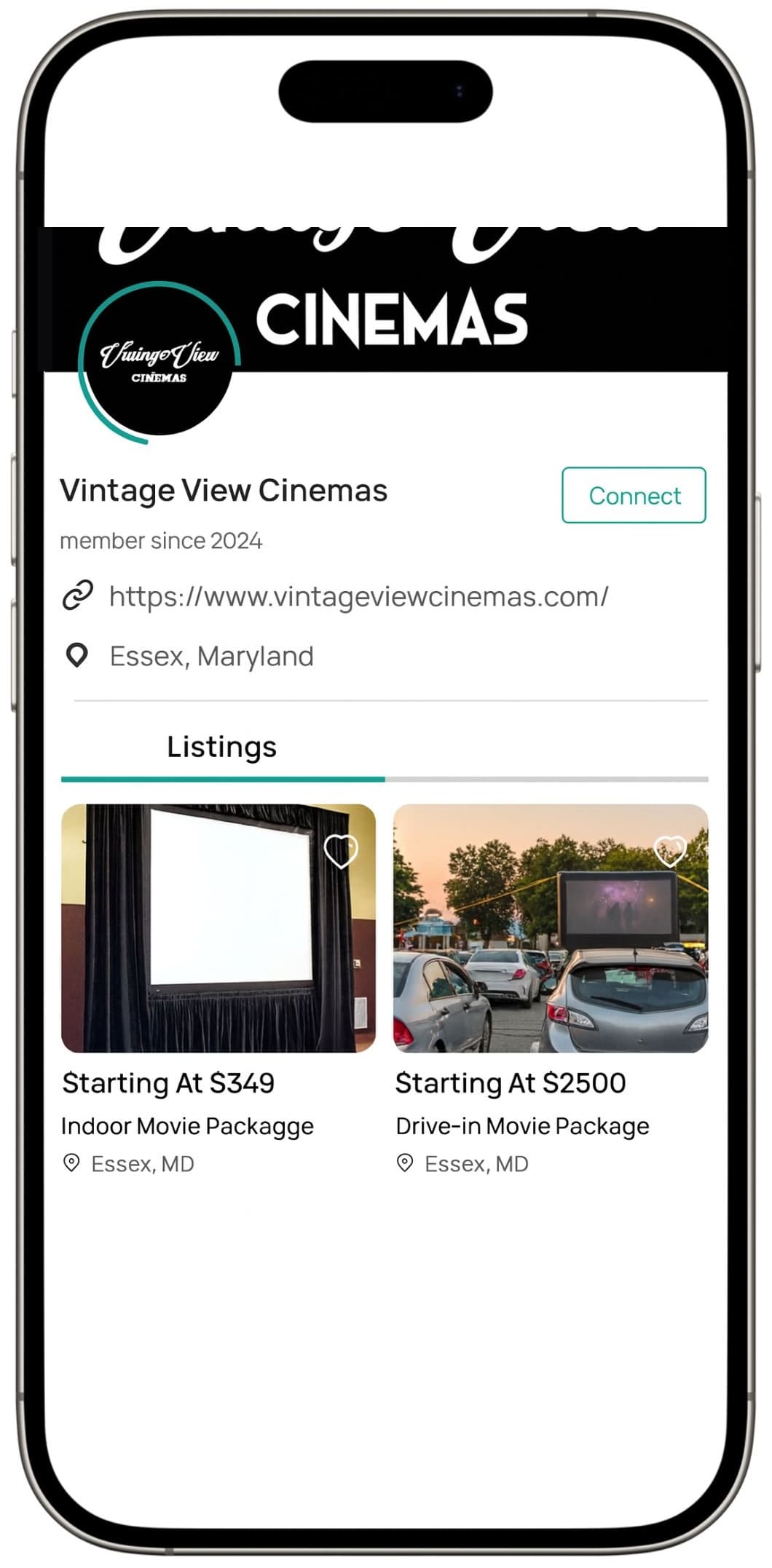Connect with Vintage View Cinemas
The image size is (772, 1568).
coord(633,495)
